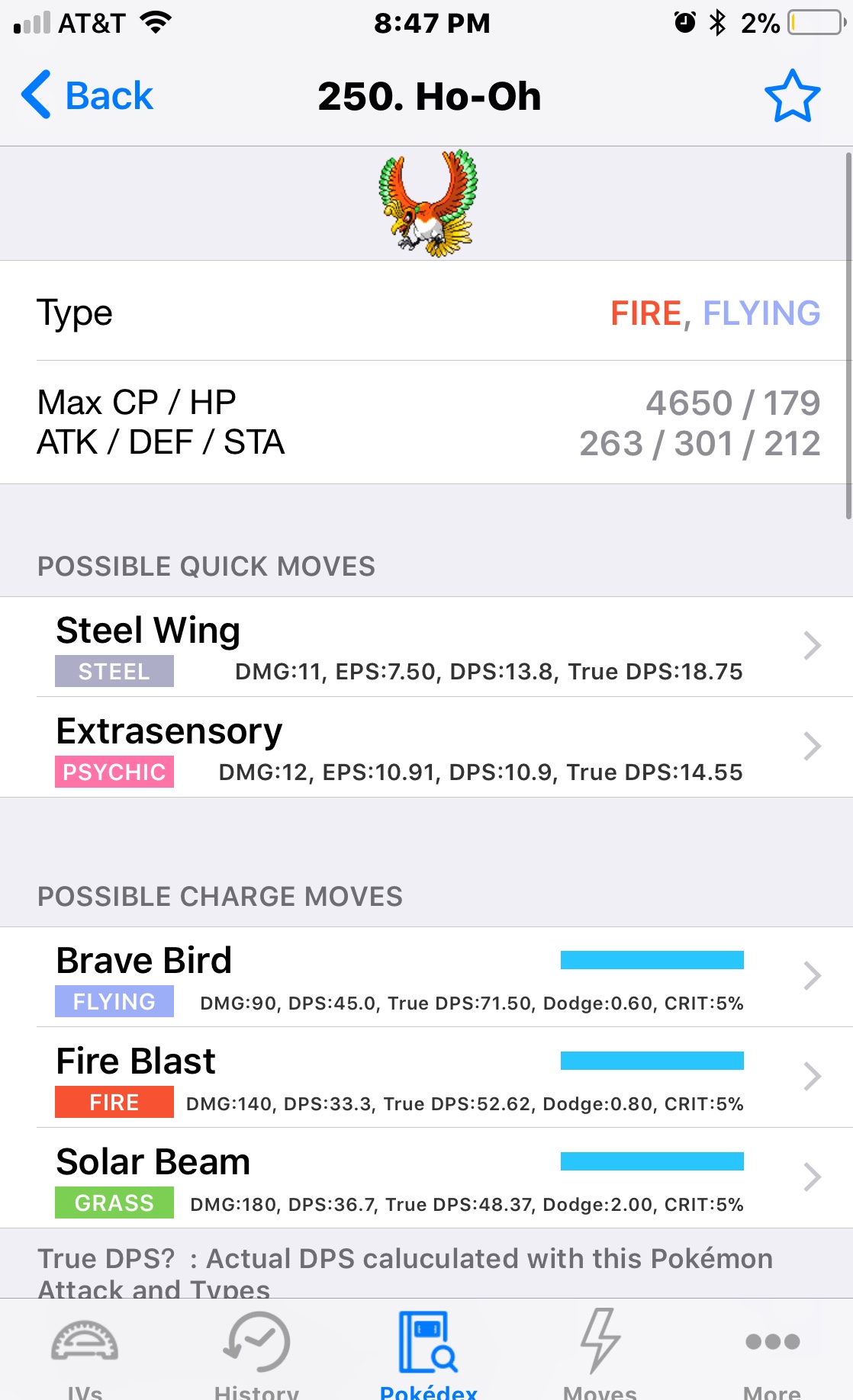The height and width of the screenshot is (1400, 853).
Task: Go back to the previous screen
Action: pyautogui.click(x=87, y=95)
